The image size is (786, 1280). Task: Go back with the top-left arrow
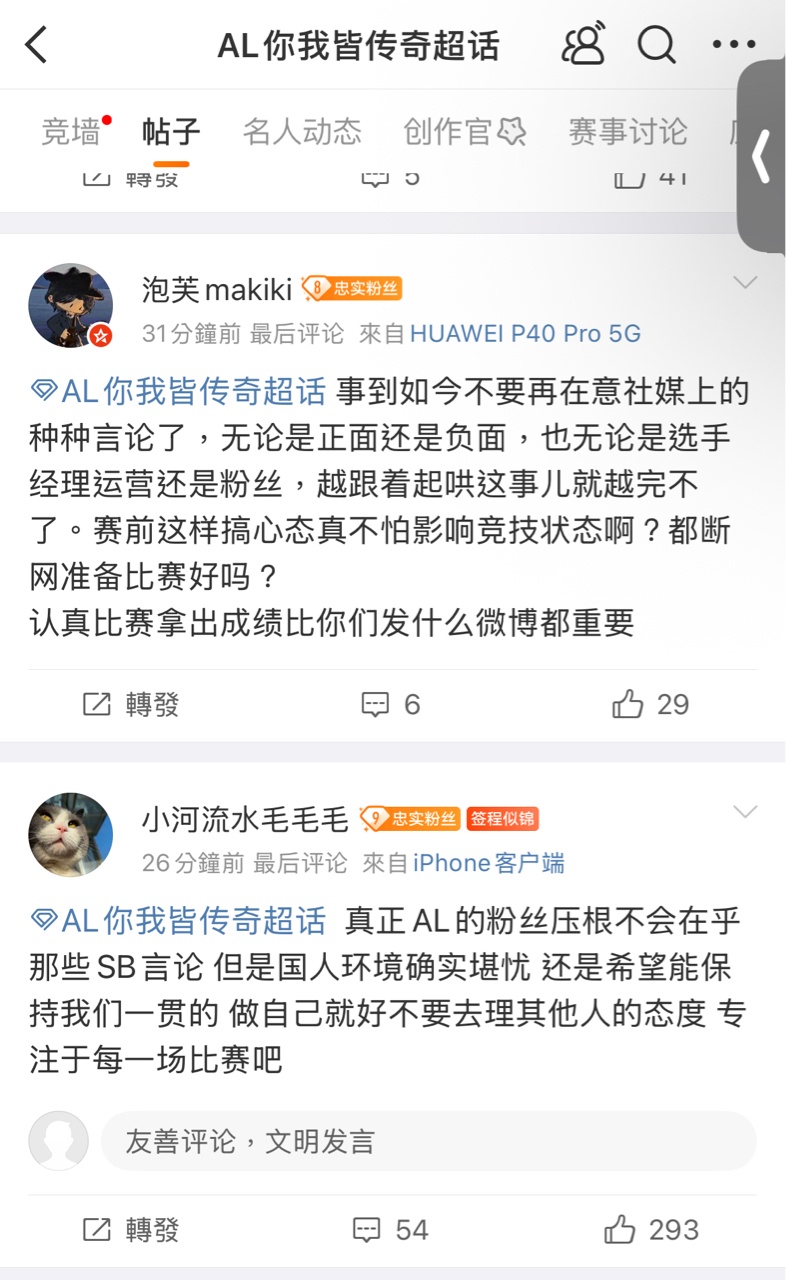tap(37, 45)
